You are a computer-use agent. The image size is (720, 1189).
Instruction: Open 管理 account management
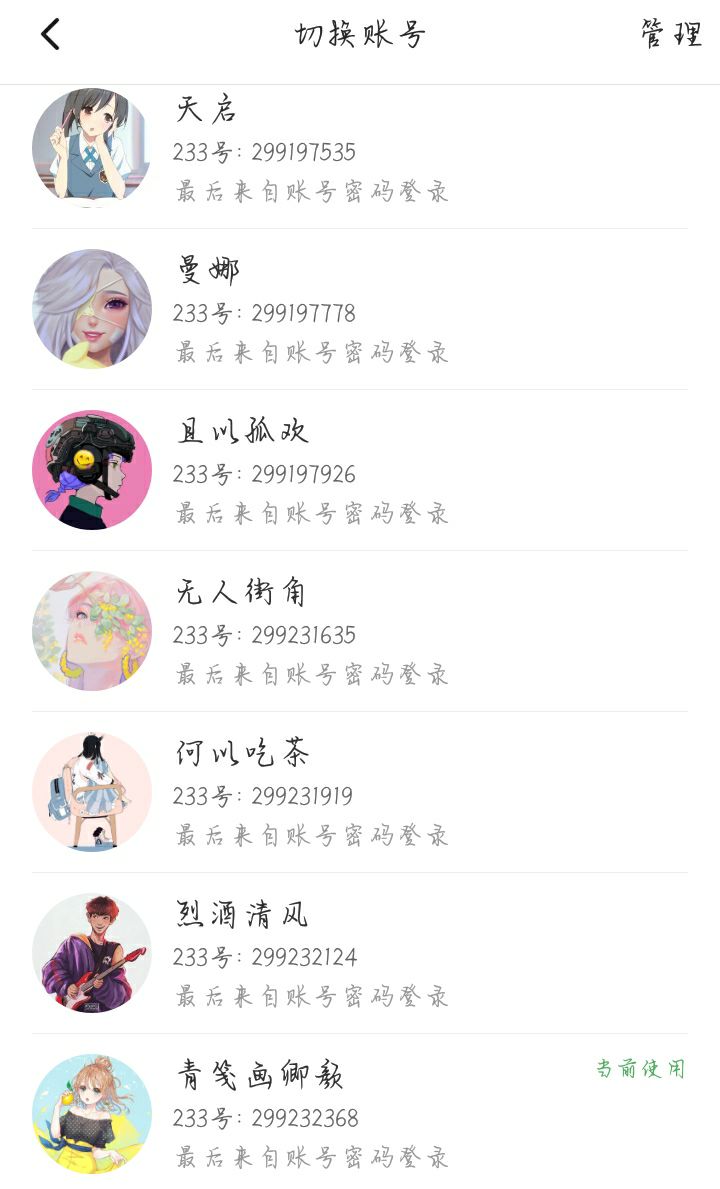point(670,35)
